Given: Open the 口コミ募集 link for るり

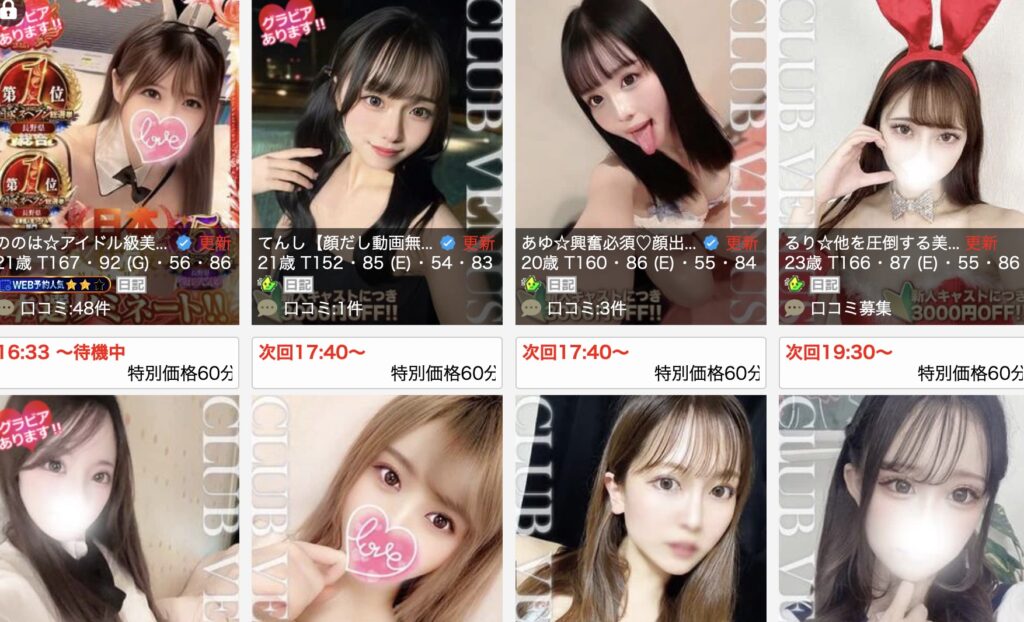Looking at the screenshot, I should 850,308.
